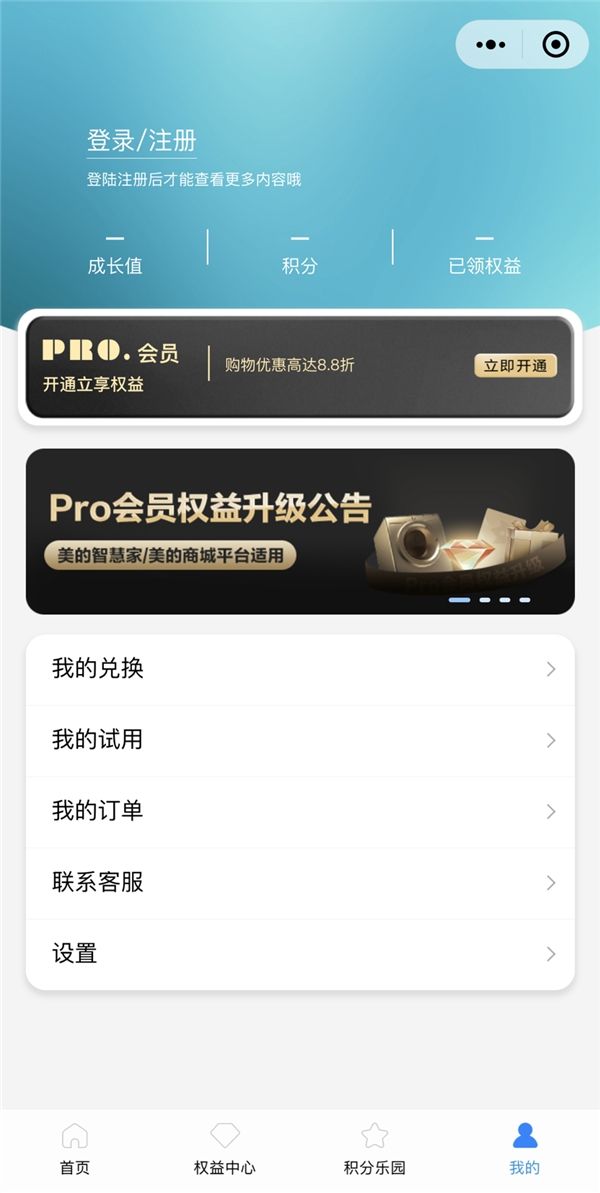This screenshot has width=600, height=1193.
Task: Open the 积分乐园 tab
Action: [x=375, y=1148]
